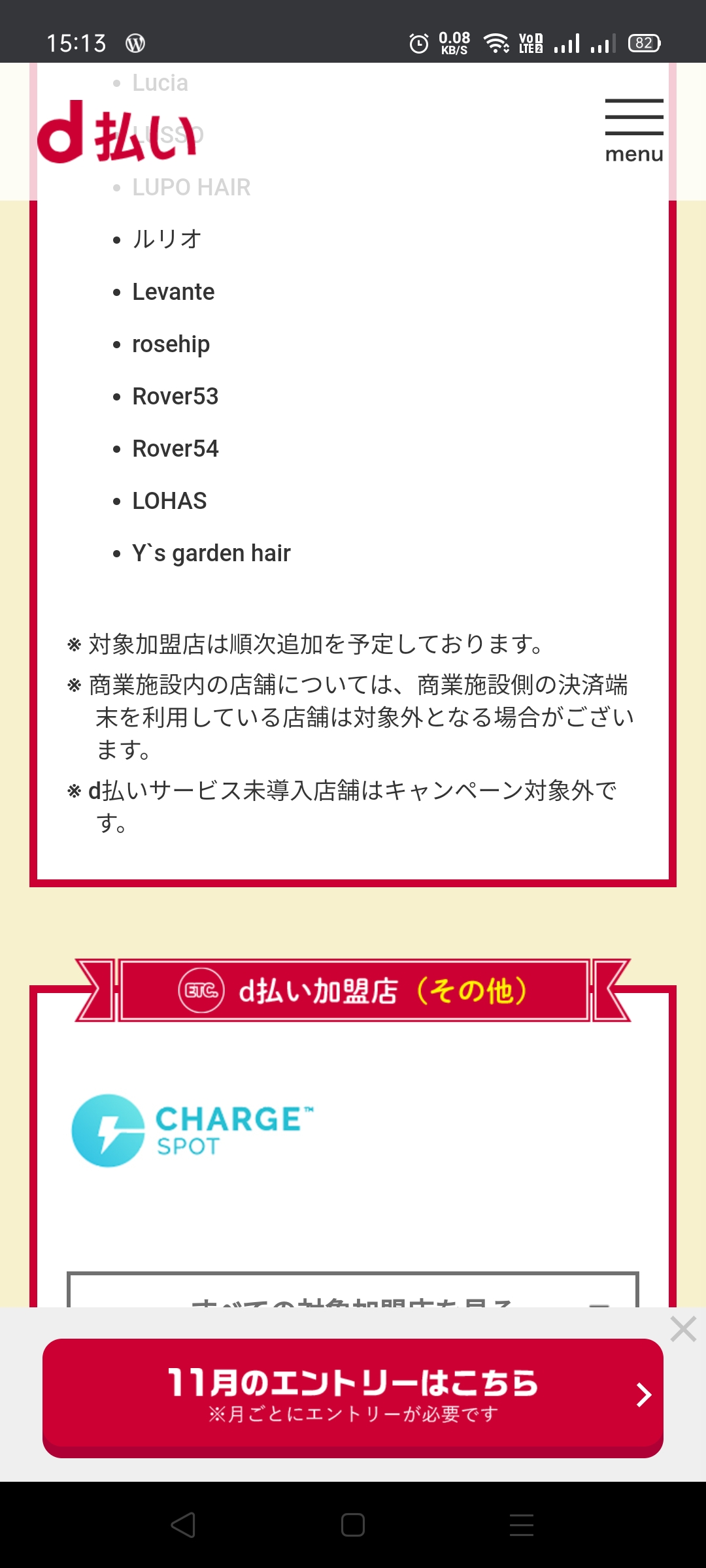The image size is (706, 1568).
Task: Collapse the all target merchants list
Action: (x=352, y=1294)
